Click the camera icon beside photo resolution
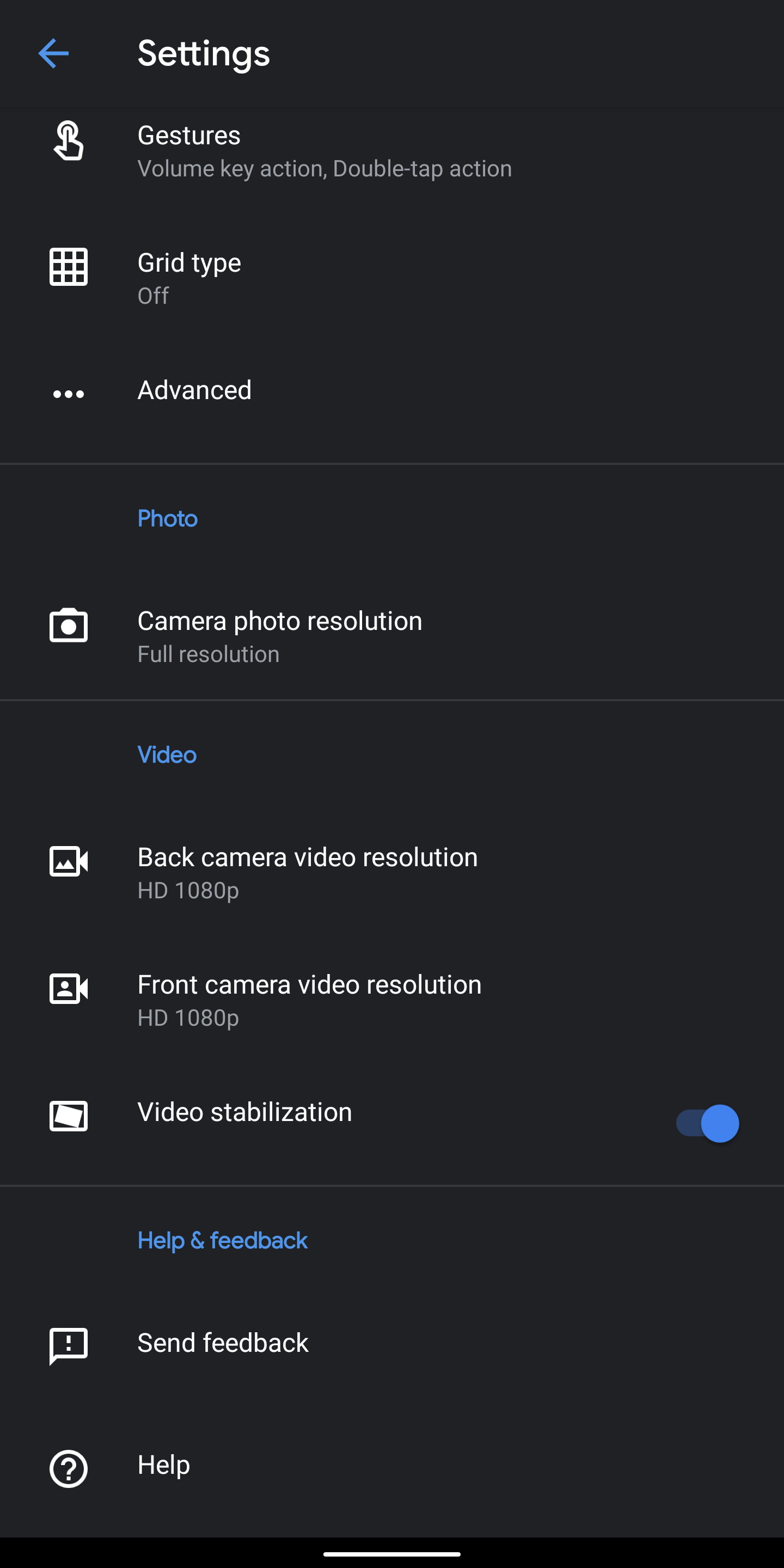Viewport: 784px width, 1568px height. [68, 626]
